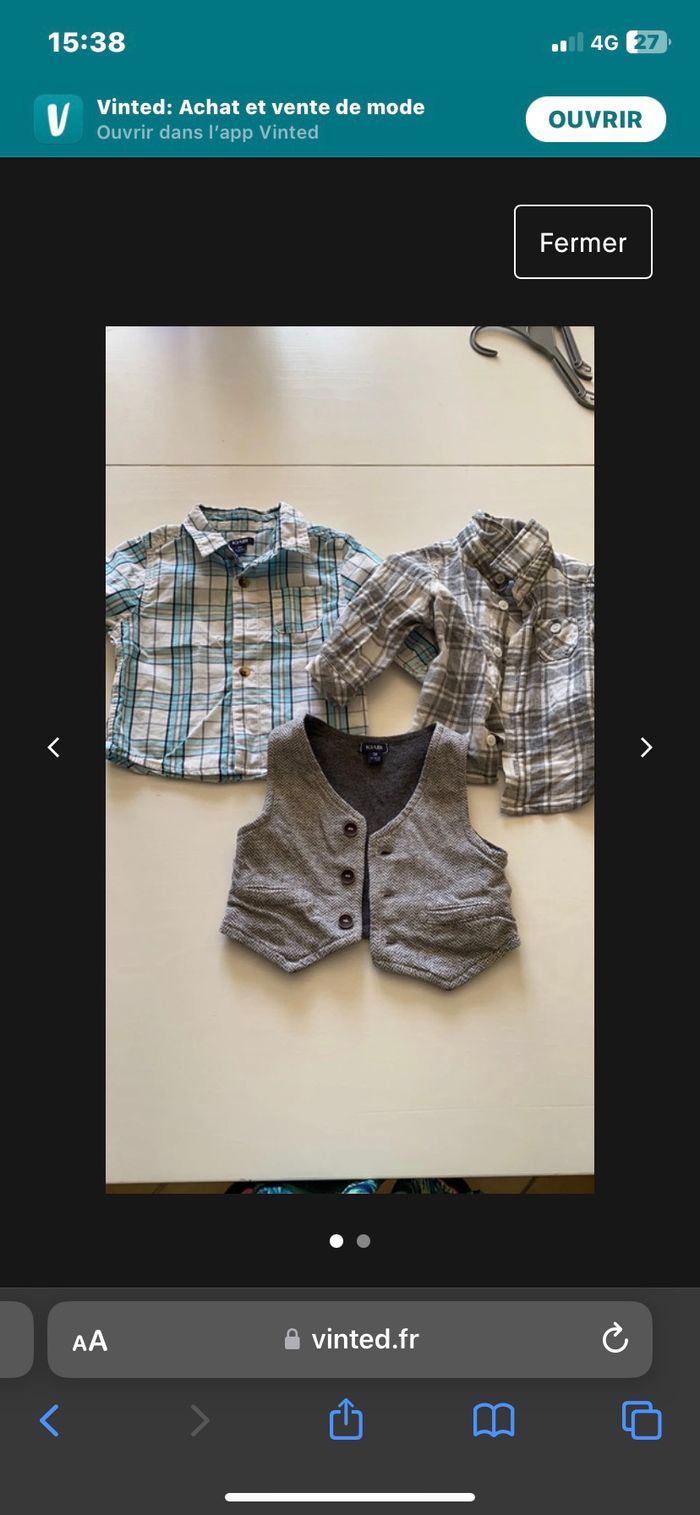Image resolution: width=700 pixels, height=1515 pixels.
Task: Tap OUVRIR to open the Vinted app
Action: pos(595,120)
